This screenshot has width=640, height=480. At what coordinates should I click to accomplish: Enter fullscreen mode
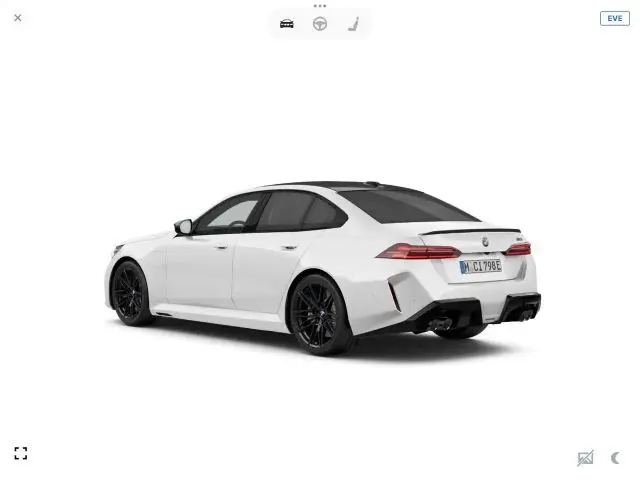tap(20, 453)
